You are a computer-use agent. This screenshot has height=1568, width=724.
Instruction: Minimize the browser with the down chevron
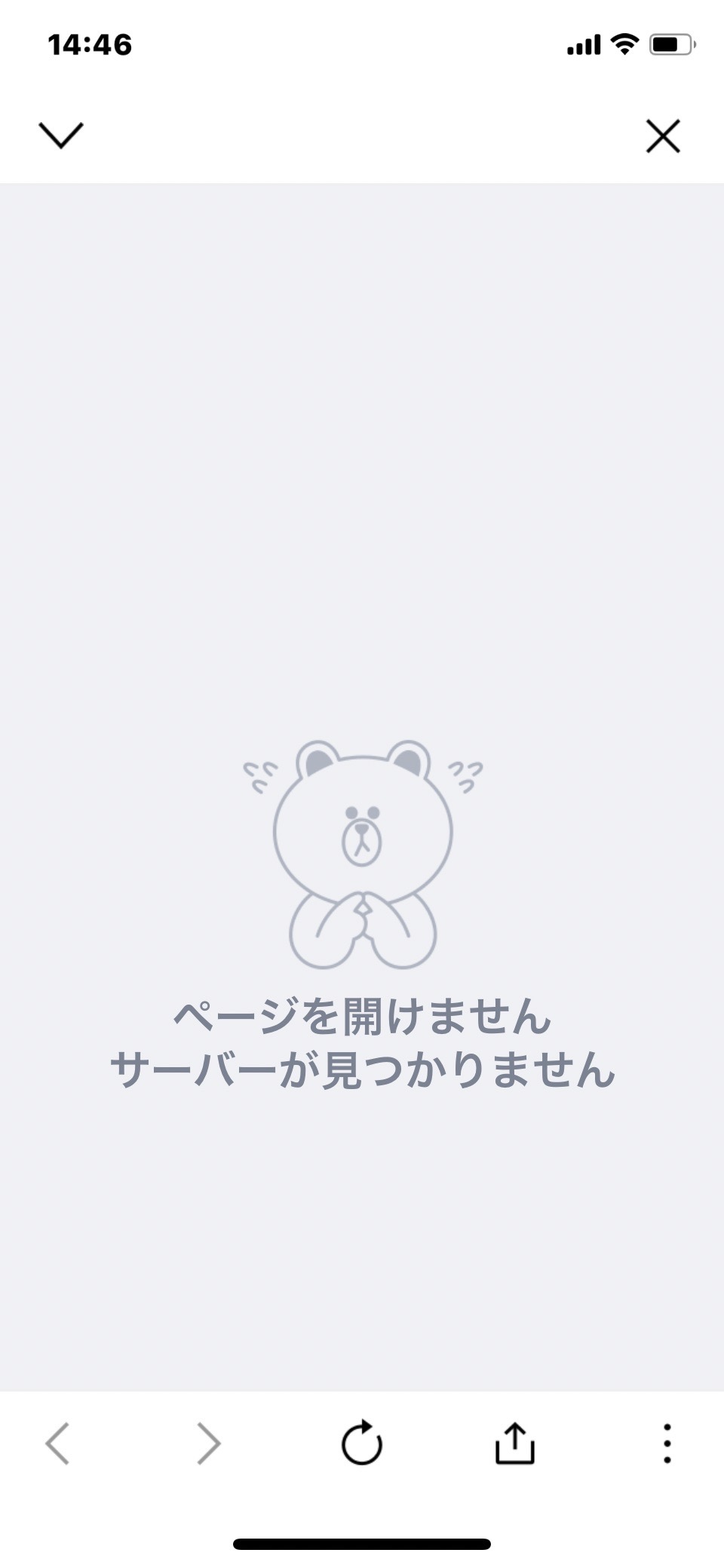[60, 136]
